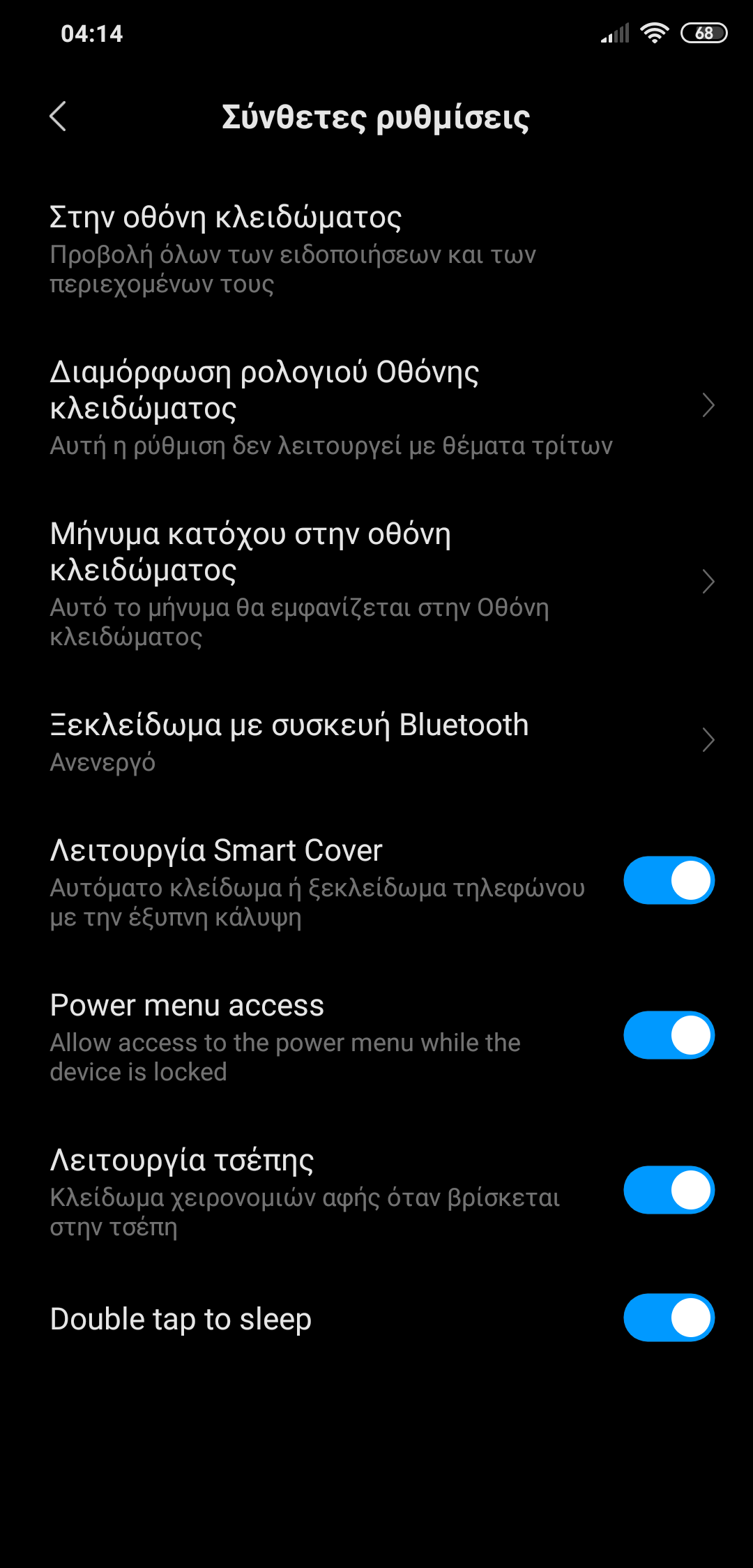Disable Λειτουργία Smart Cover switch
Viewport: 753px width, 1568px height.
[668, 880]
